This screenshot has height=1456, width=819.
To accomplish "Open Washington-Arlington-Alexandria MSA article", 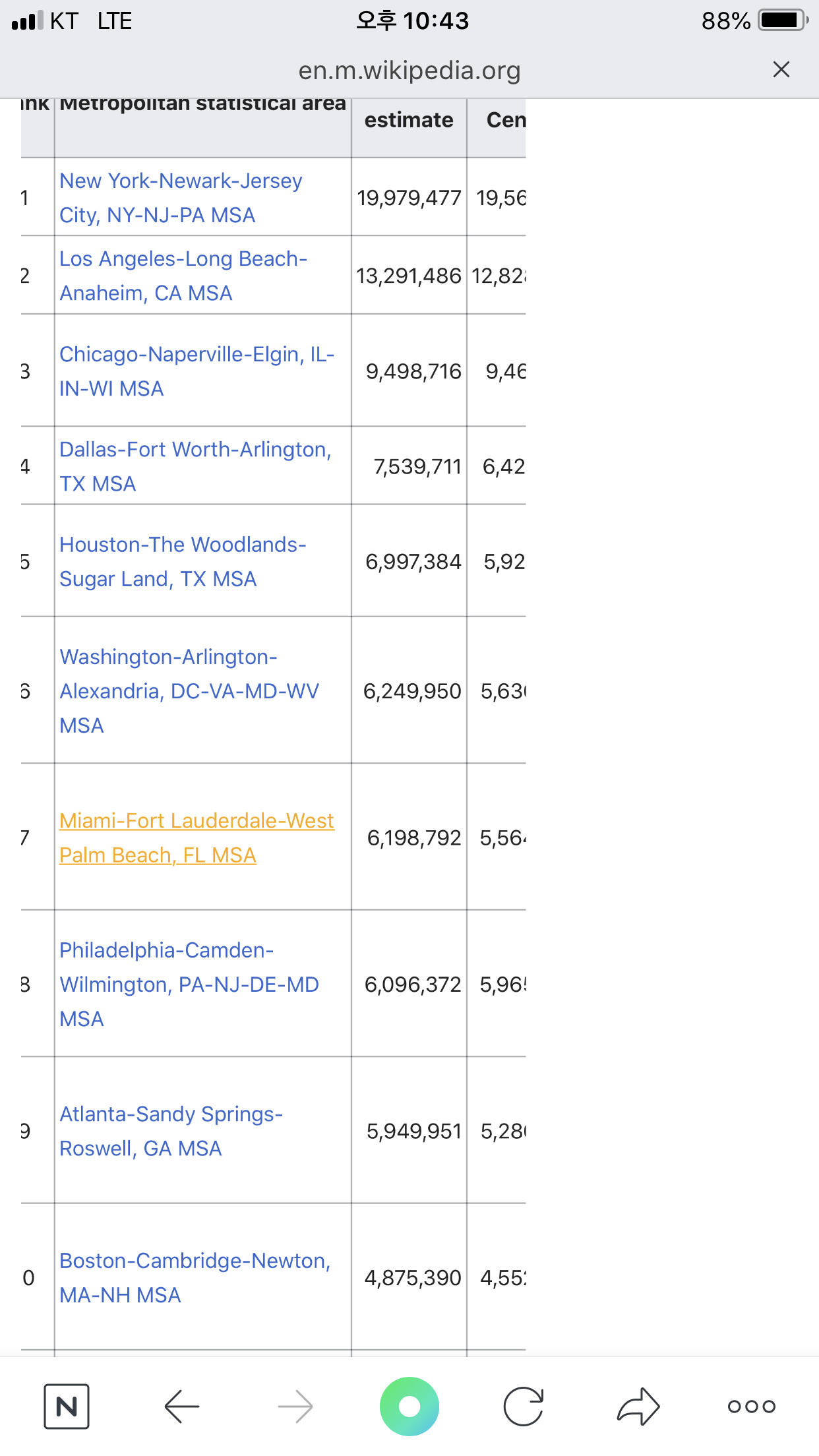I will tap(189, 690).
